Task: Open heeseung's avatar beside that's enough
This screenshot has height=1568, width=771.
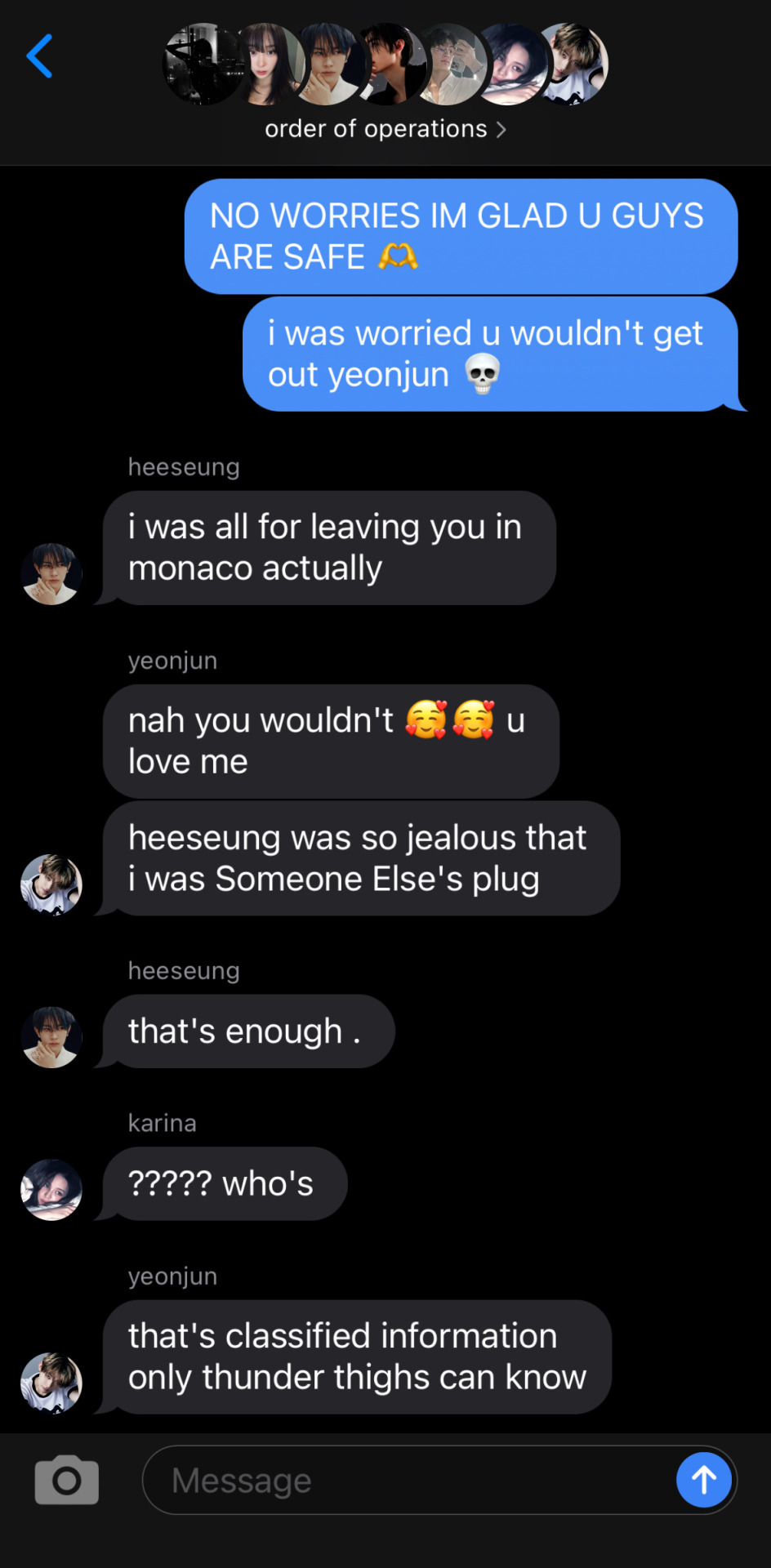Action: click(51, 1037)
